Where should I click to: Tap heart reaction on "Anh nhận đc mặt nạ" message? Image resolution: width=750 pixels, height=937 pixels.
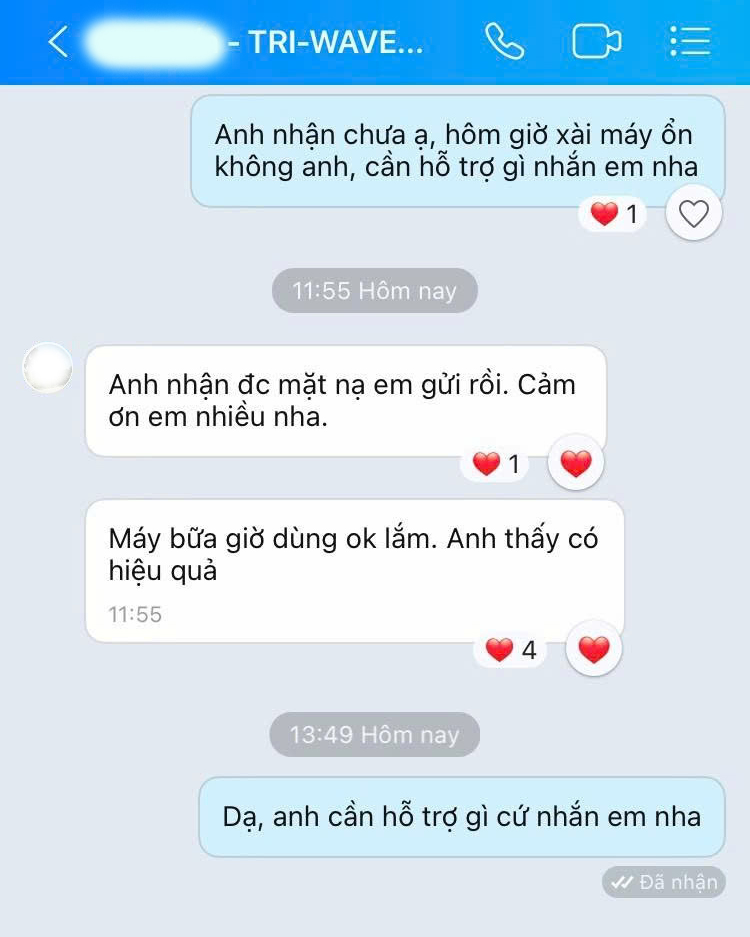[x=576, y=463]
